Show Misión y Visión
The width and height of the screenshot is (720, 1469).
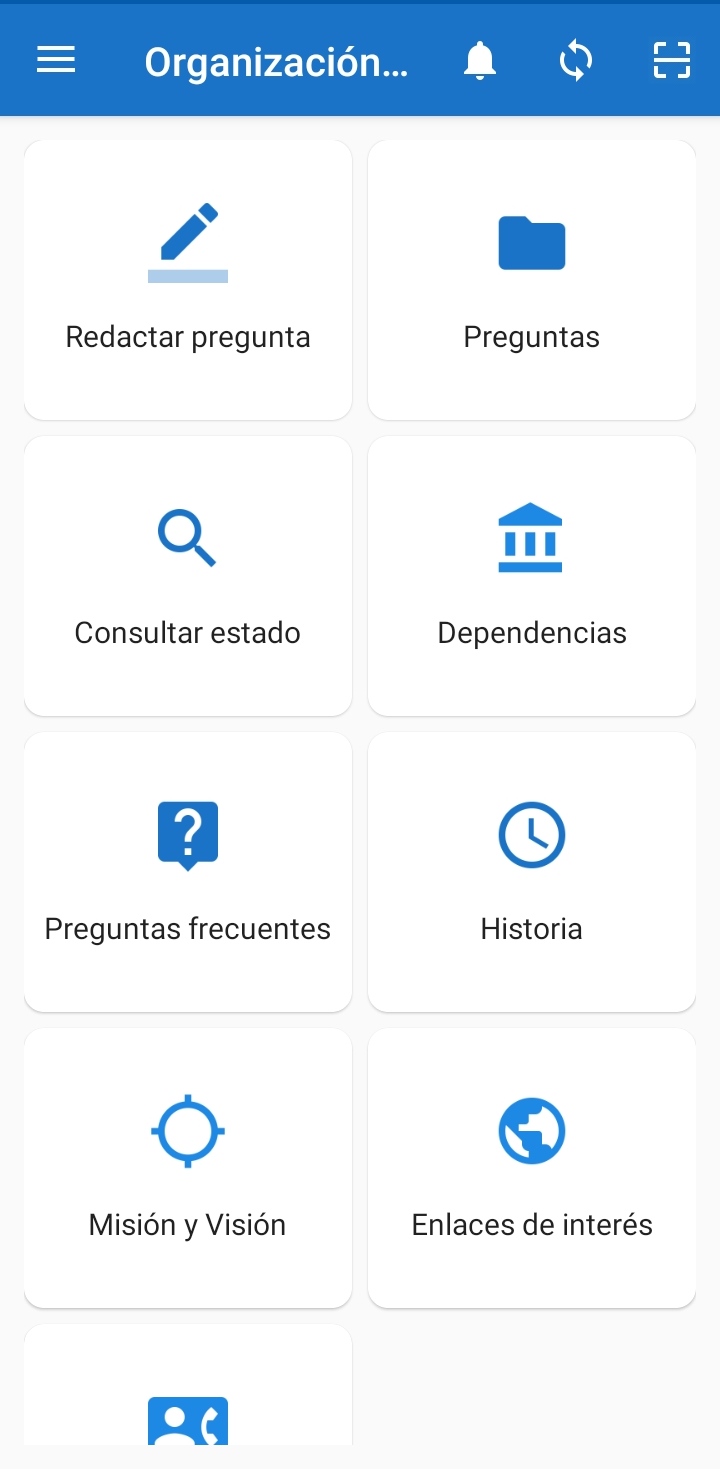point(188,1168)
